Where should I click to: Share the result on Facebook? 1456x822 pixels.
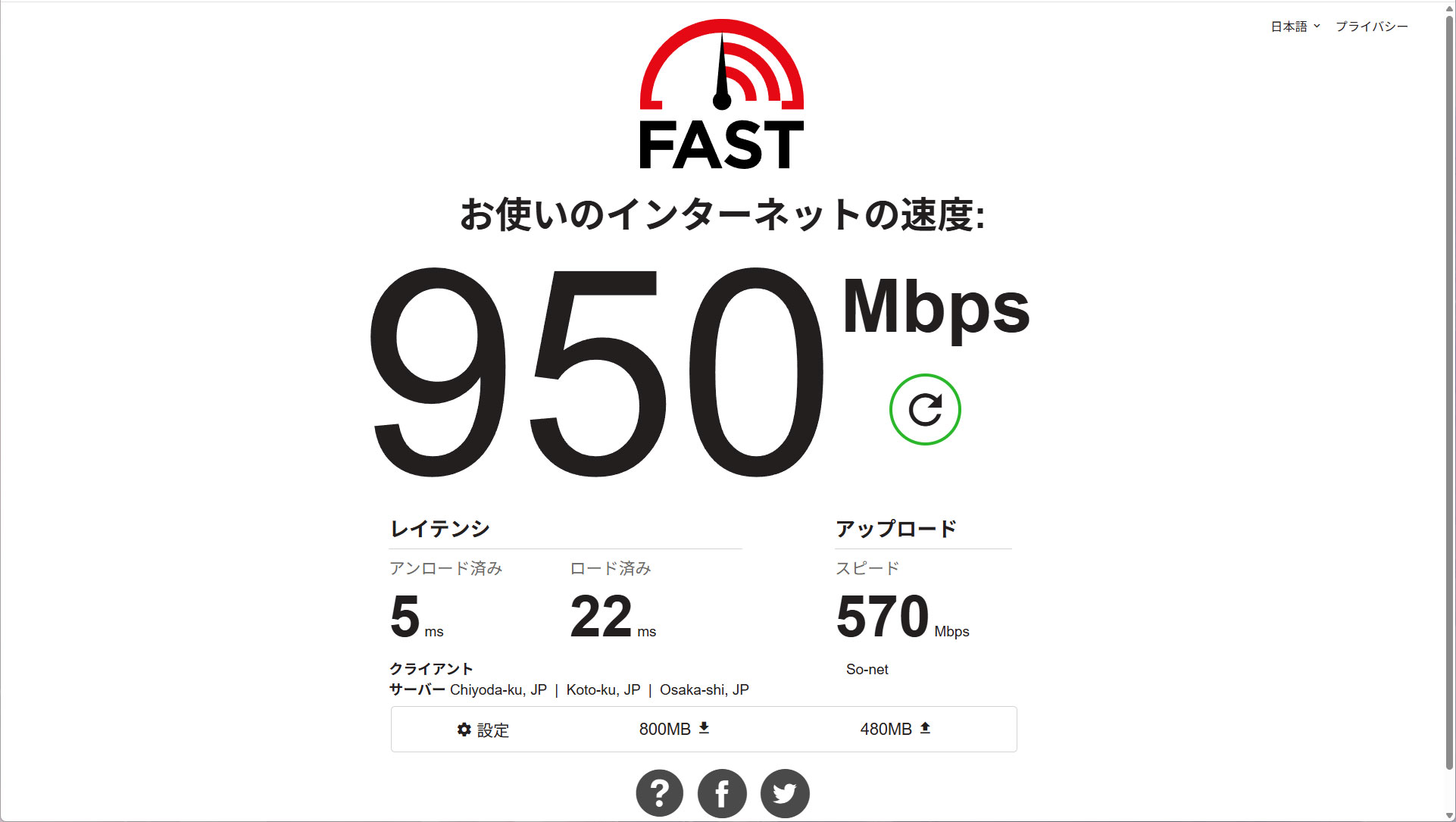(x=722, y=793)
